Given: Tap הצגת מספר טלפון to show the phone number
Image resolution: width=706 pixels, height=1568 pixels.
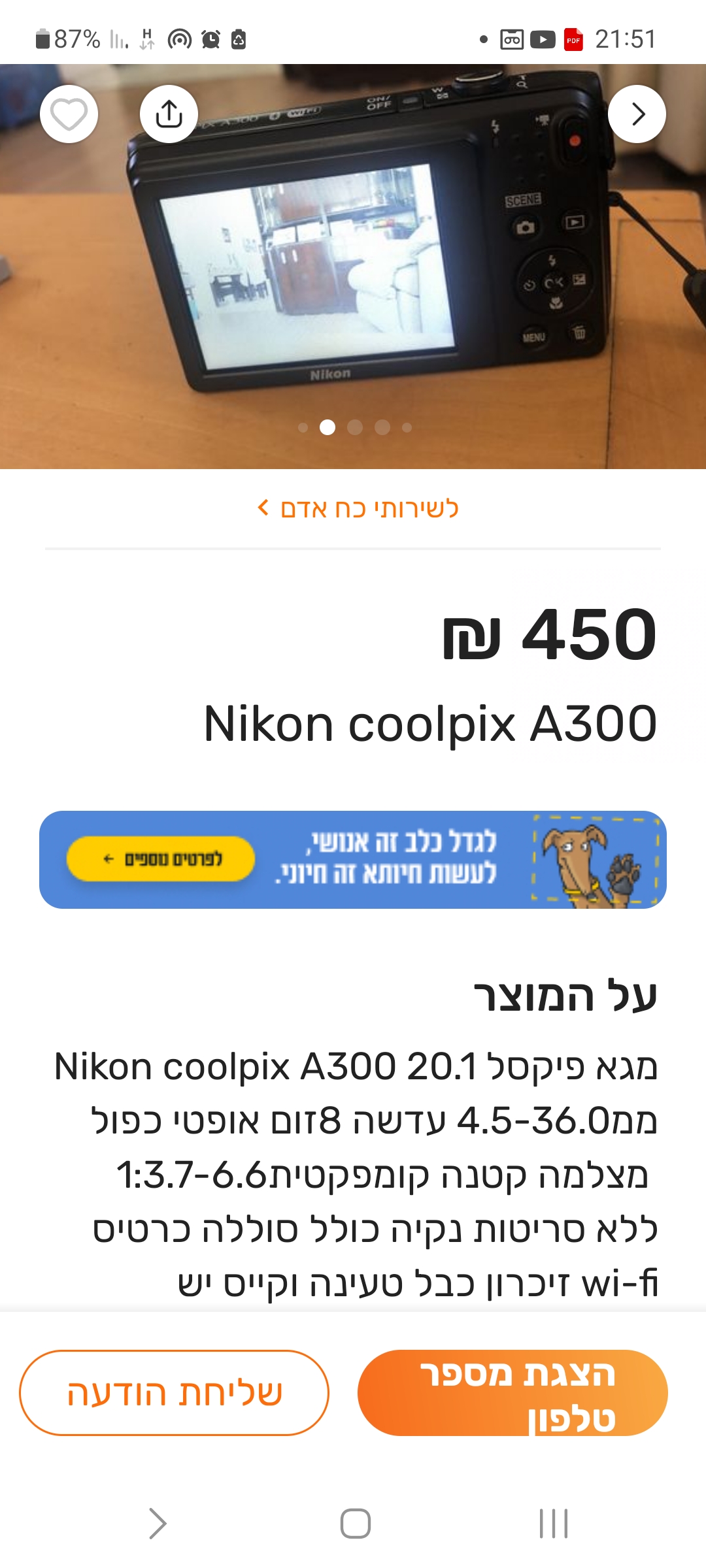Looking at the screenshot, I should (513, 1393).
